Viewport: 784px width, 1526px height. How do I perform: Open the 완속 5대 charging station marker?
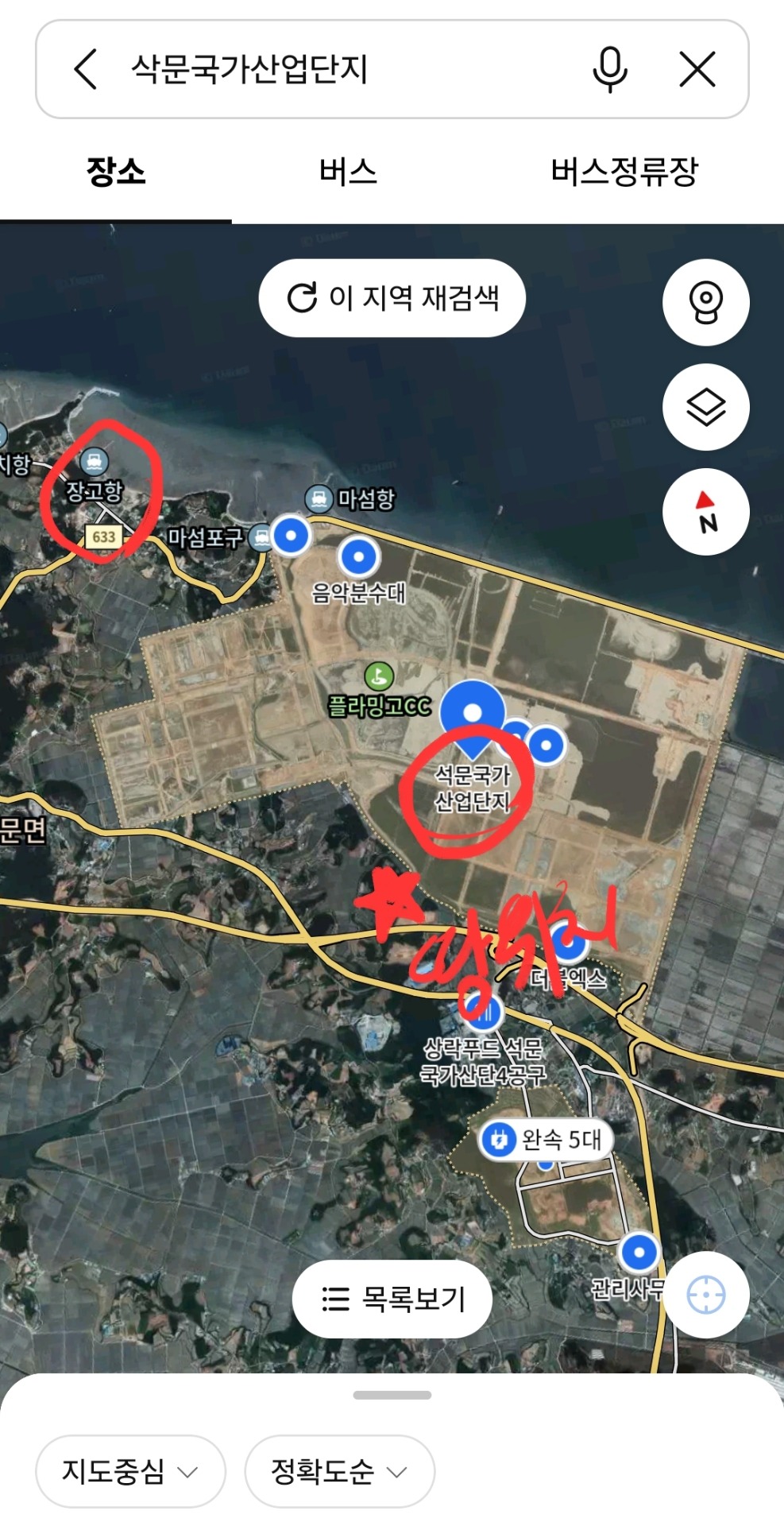(546, 1140)
